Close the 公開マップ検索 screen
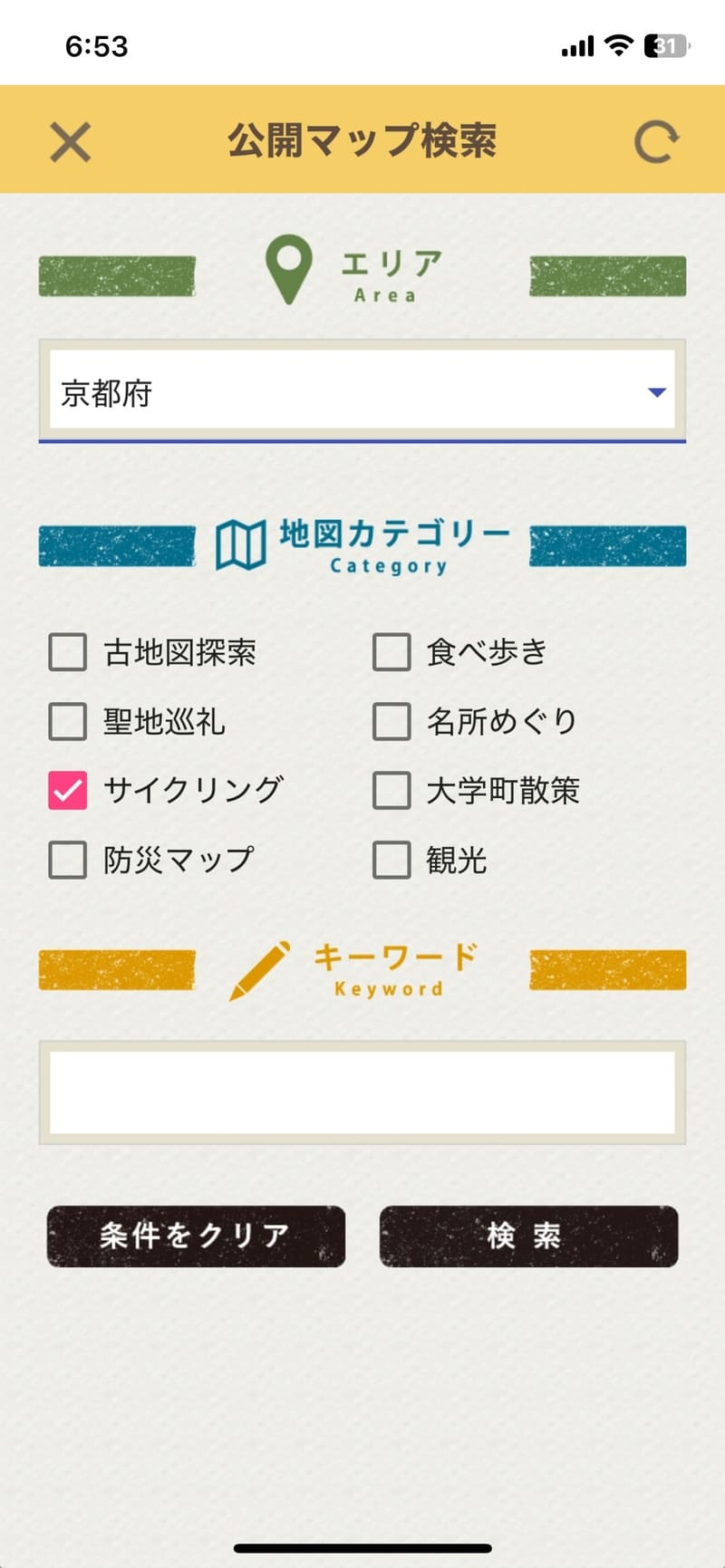Image resolution: width=725 pixels, height=1568 pixels. point(70,142)
